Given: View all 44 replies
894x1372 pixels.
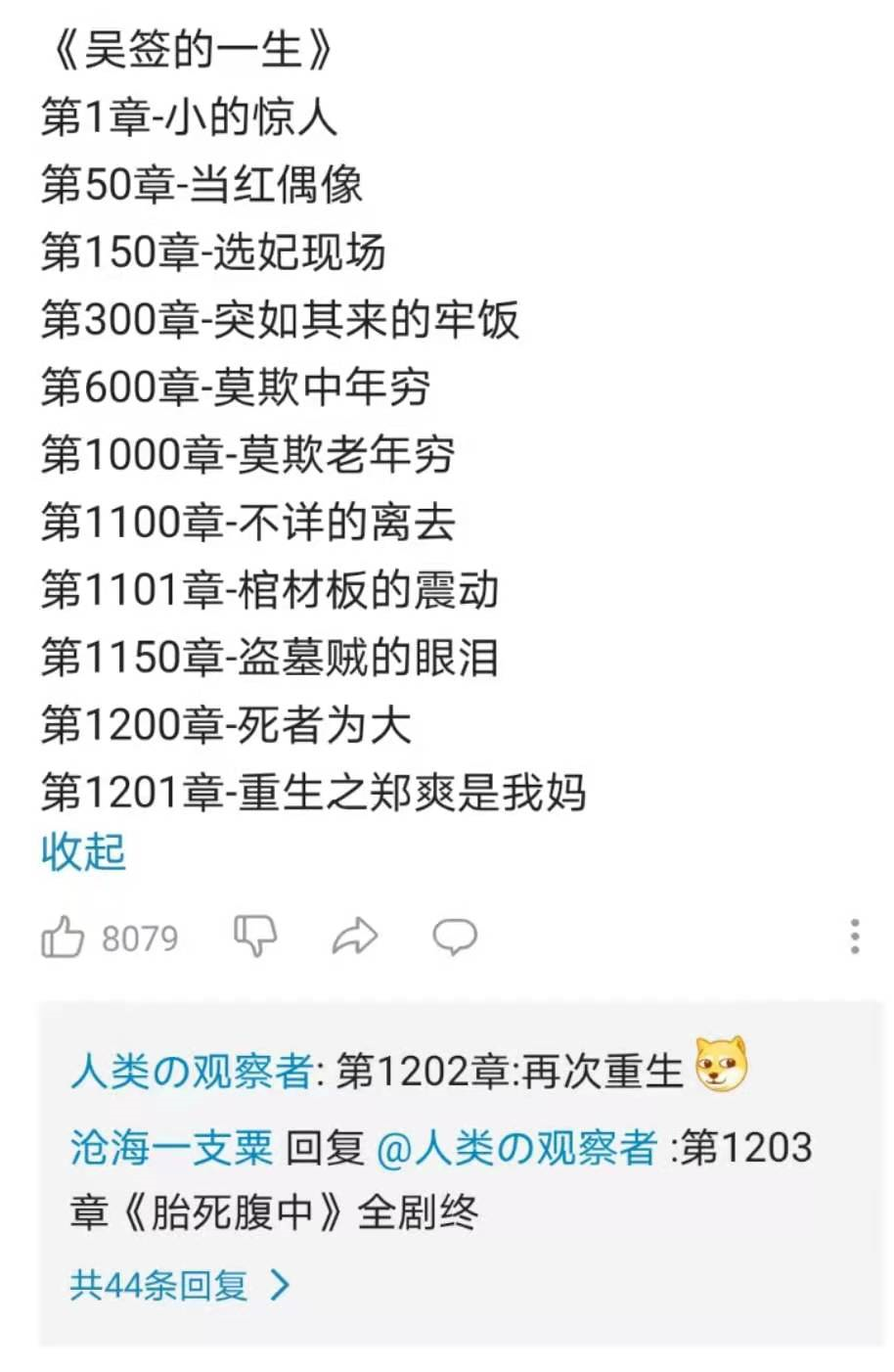Looking at the screenshot, I should pyautogui.click(x=179, y=1284).
